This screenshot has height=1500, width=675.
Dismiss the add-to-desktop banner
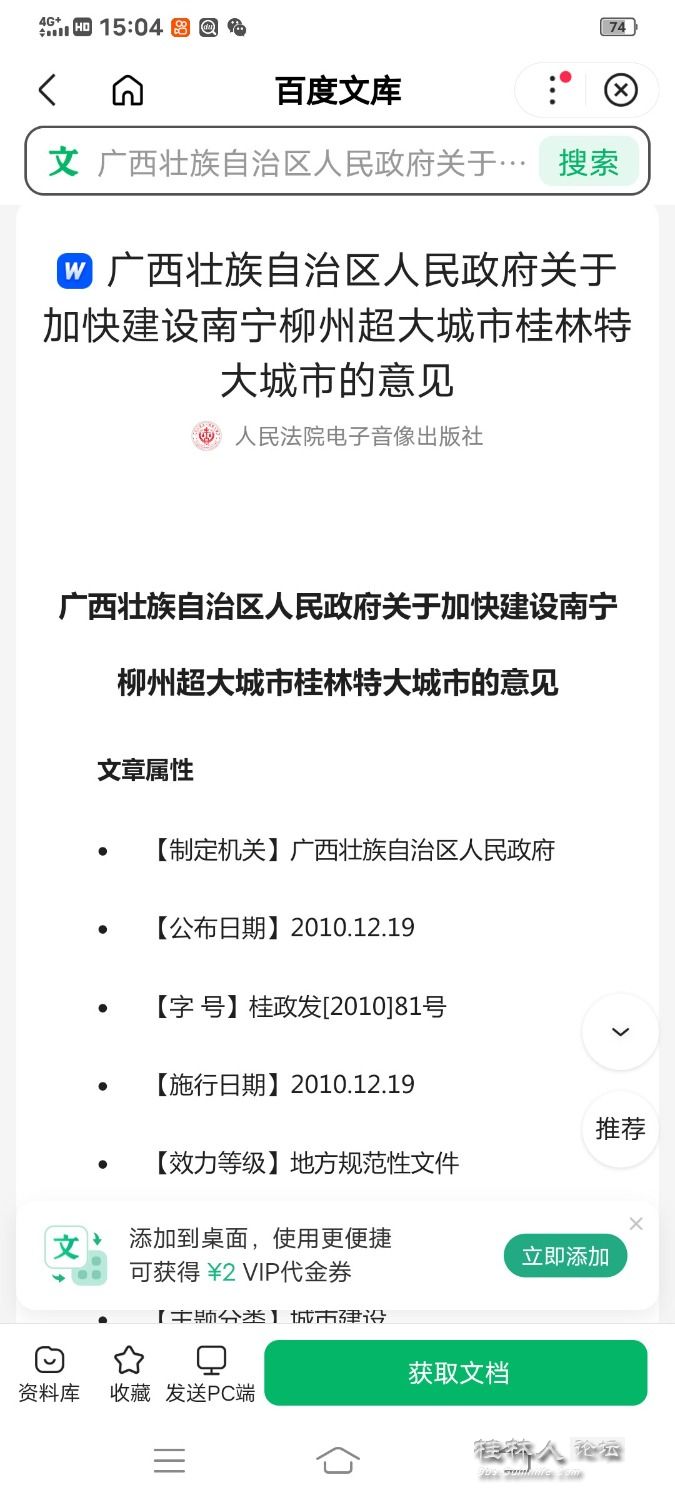pyautogui.click(x=636, y=1224)
